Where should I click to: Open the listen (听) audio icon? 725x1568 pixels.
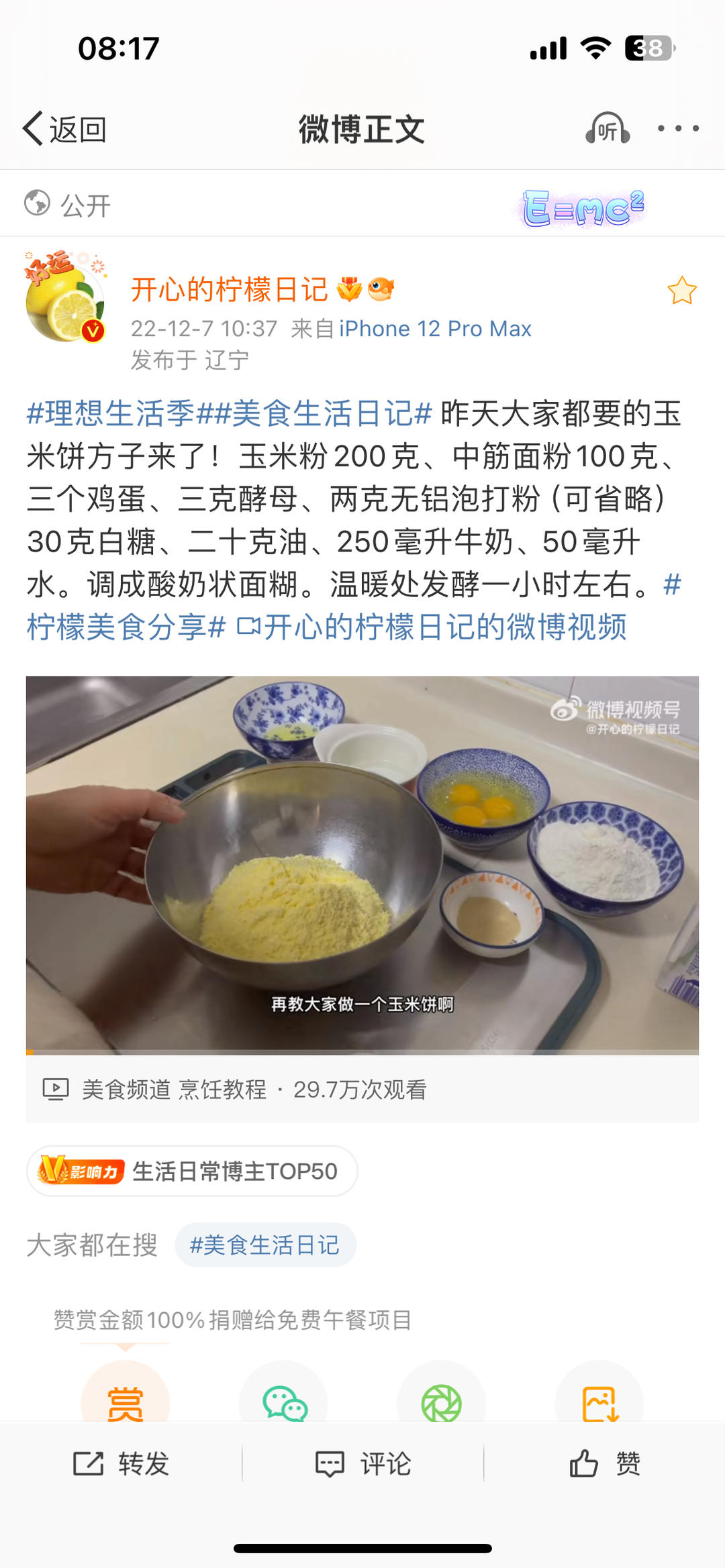[608, 129]
